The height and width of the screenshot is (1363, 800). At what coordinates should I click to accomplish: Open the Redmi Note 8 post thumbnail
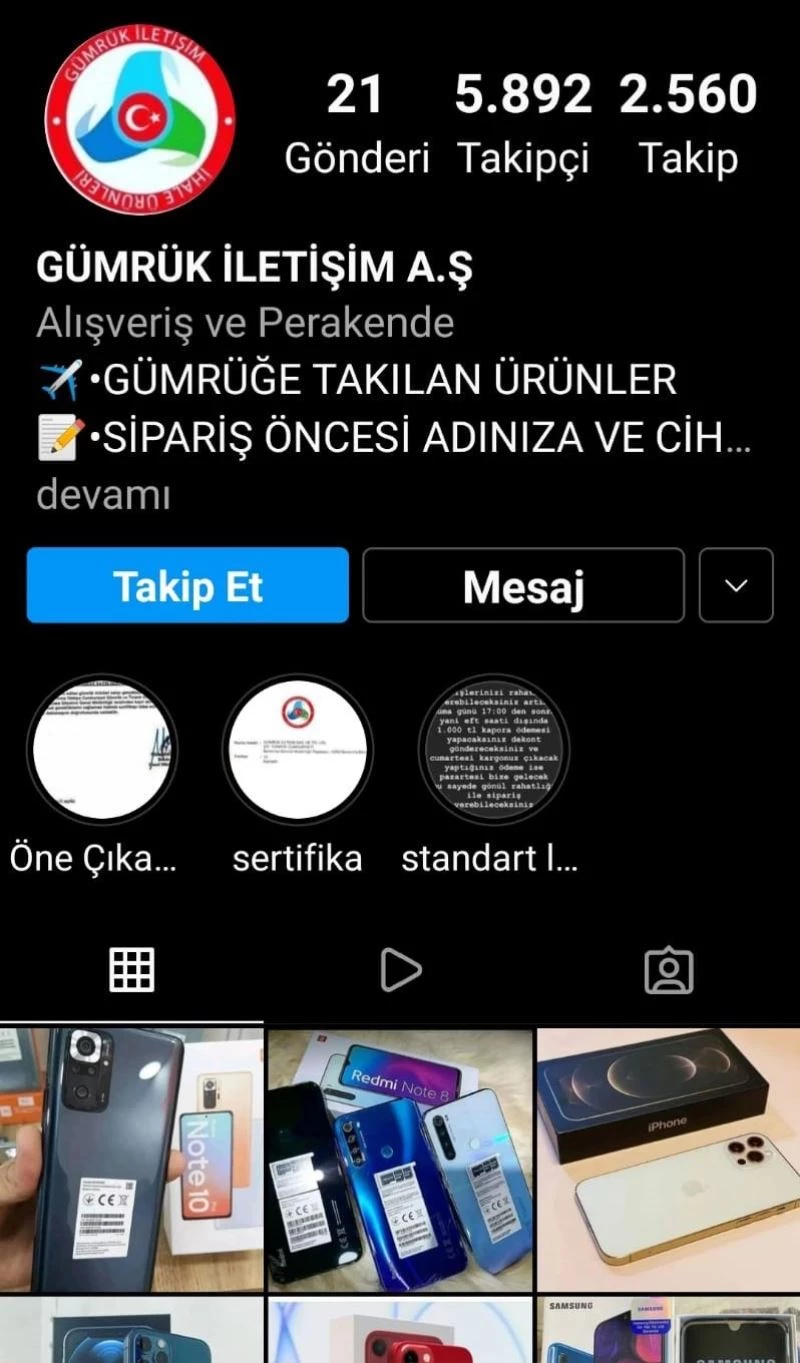click(x=400, y=1153)
